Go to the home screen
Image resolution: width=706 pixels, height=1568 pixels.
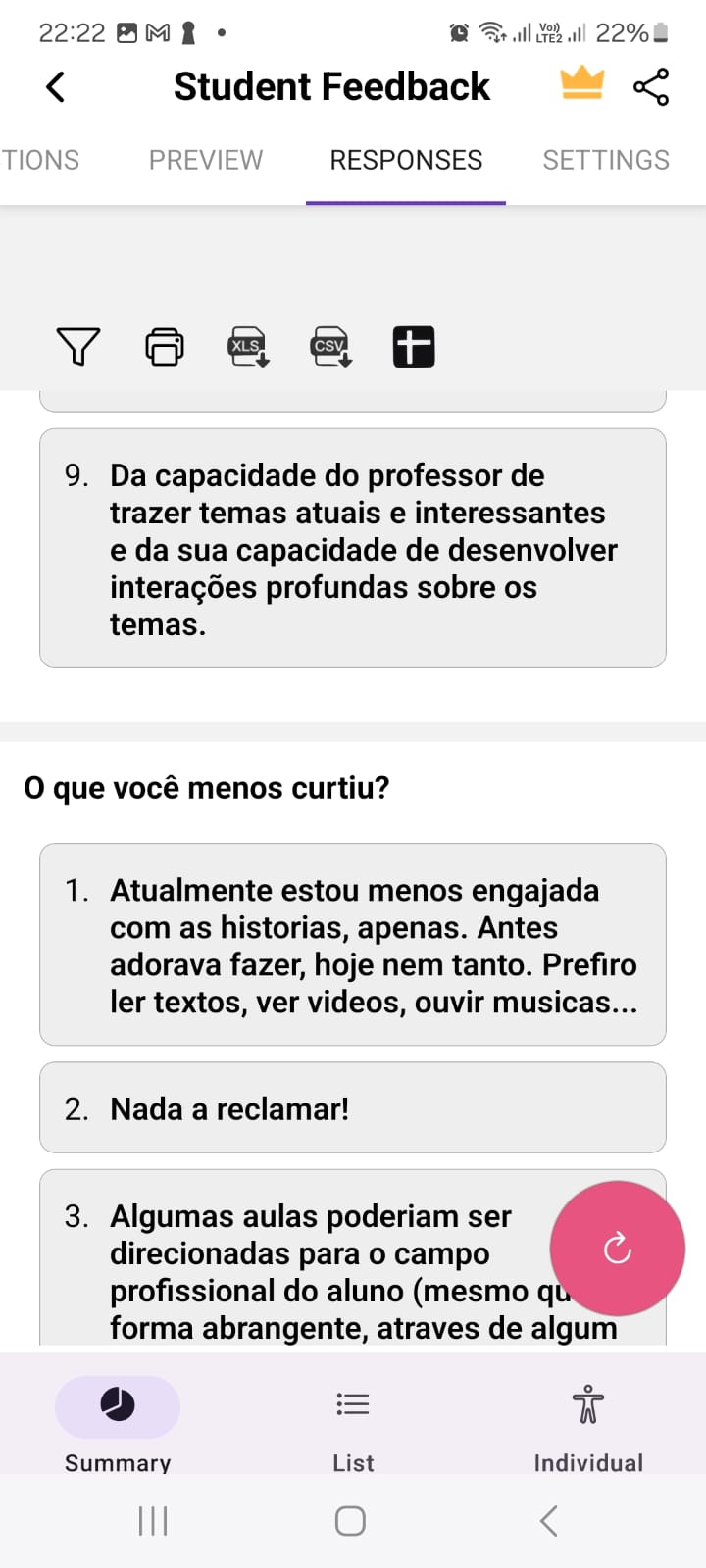coord(350,1521)
